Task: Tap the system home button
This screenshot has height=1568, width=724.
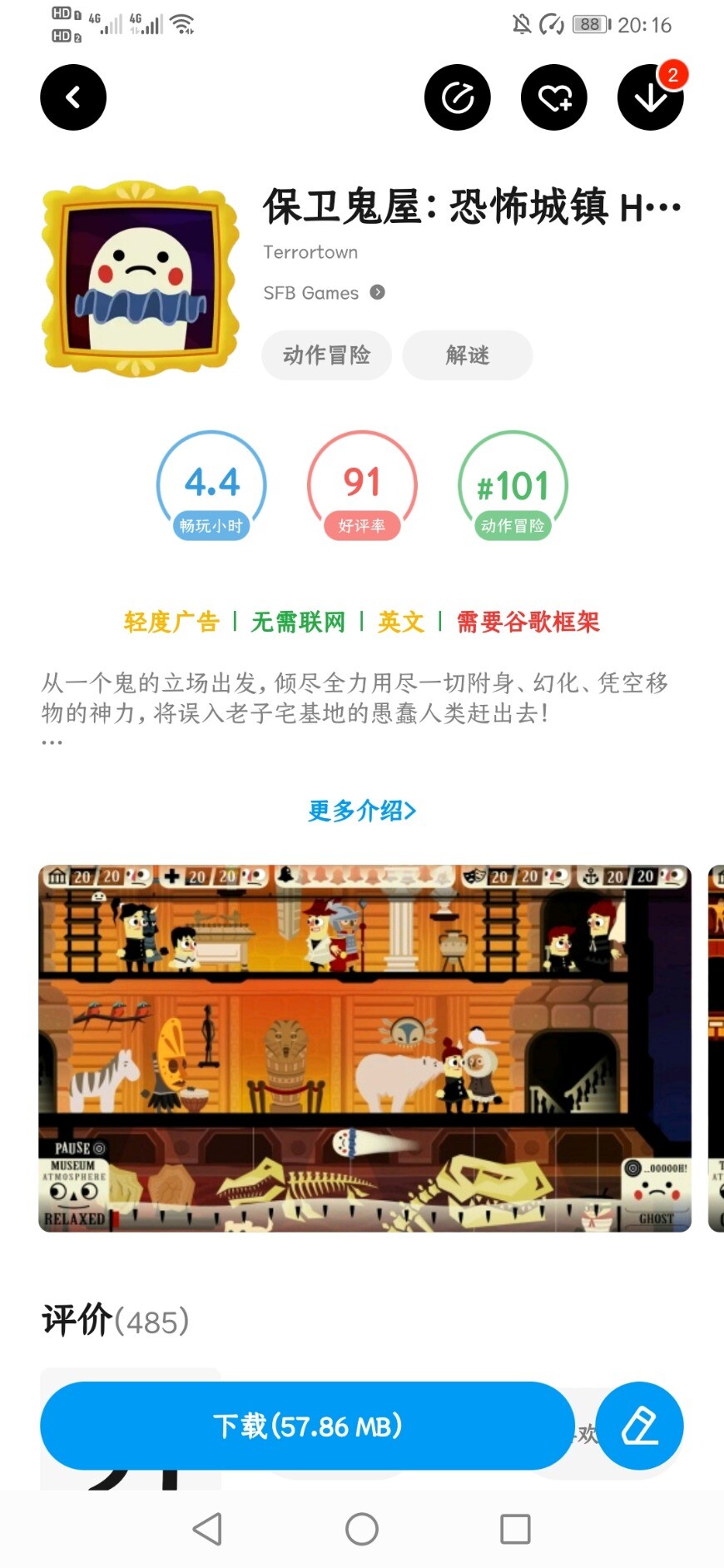Action: pyautogui.click(x=361, y=1529)
